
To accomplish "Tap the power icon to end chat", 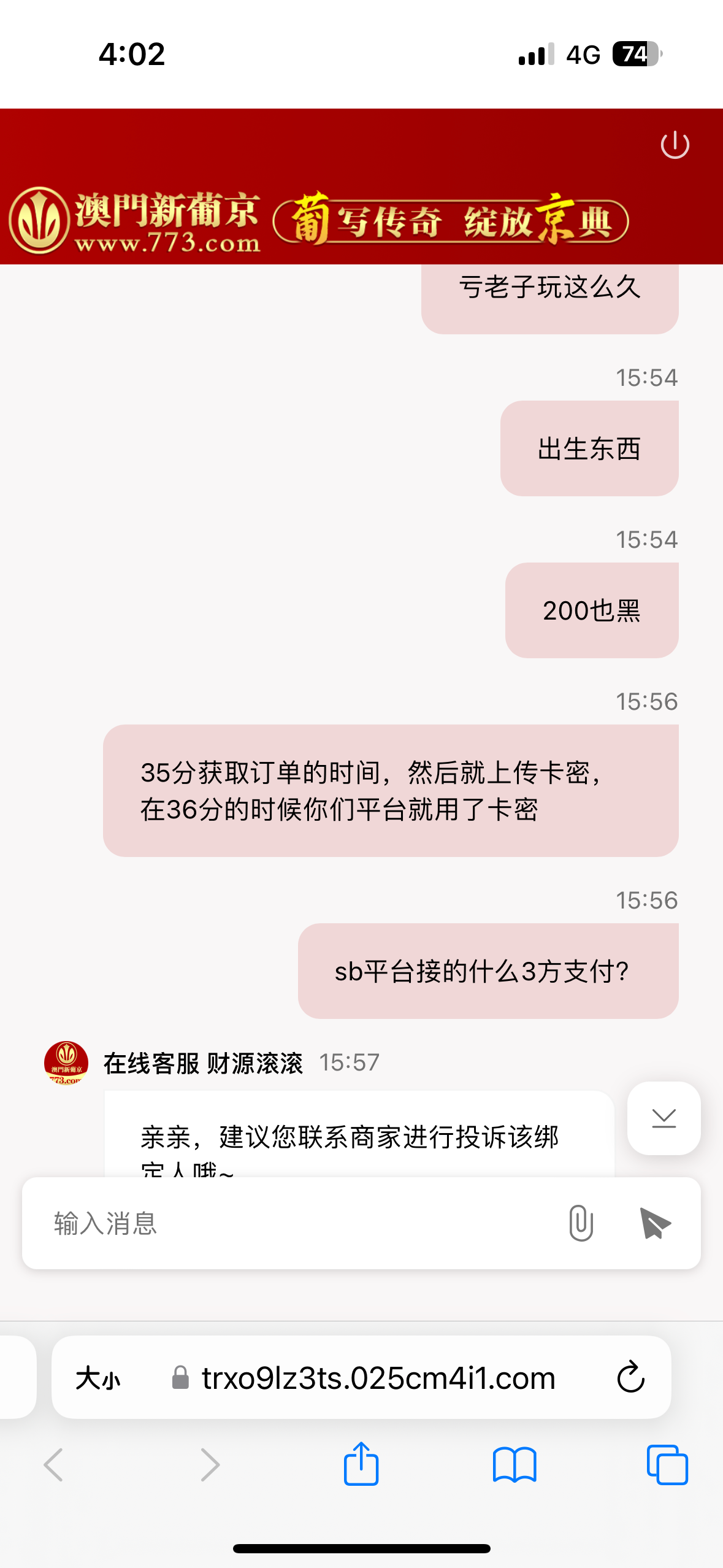I will point(675,145).
